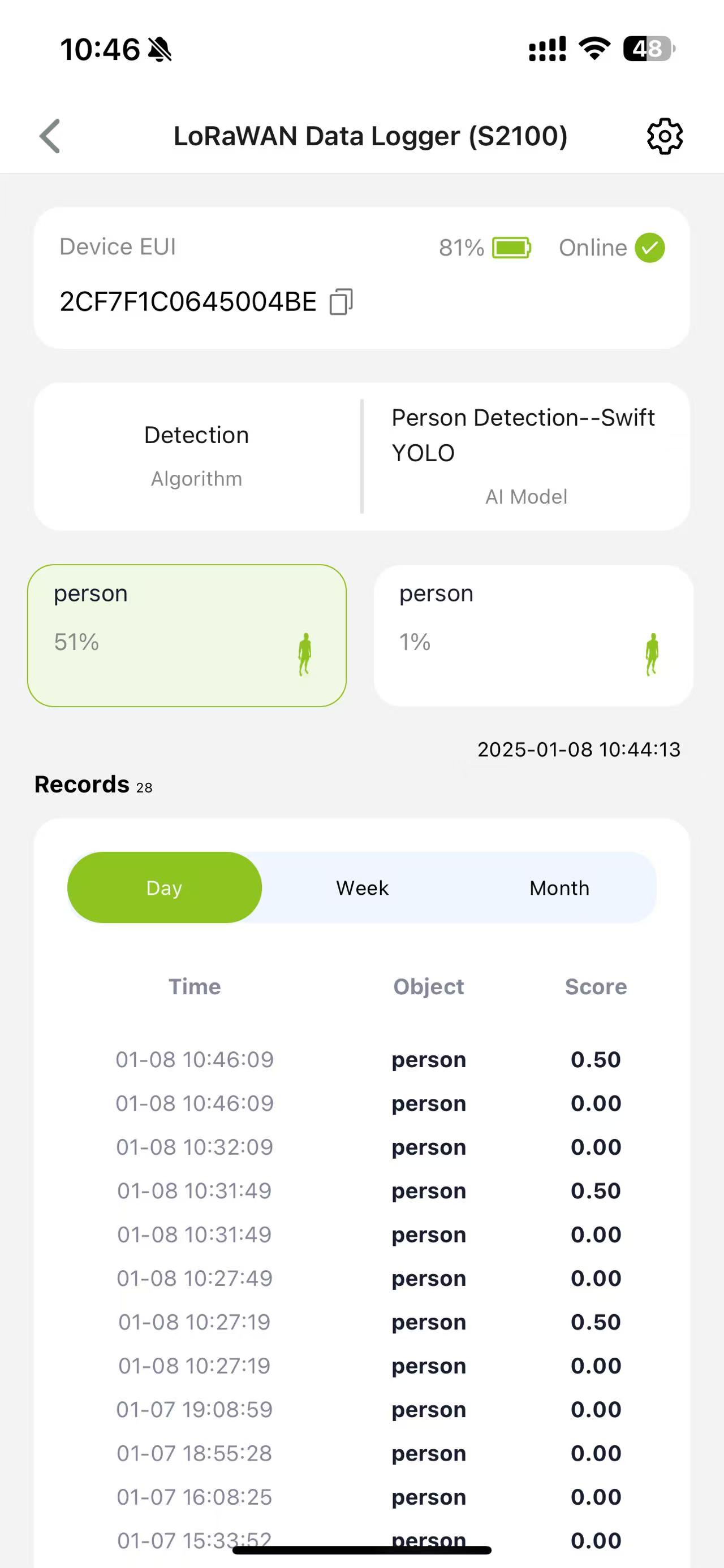Switch records to Day view
724x1568 pixels.
[x=165, y=887]
